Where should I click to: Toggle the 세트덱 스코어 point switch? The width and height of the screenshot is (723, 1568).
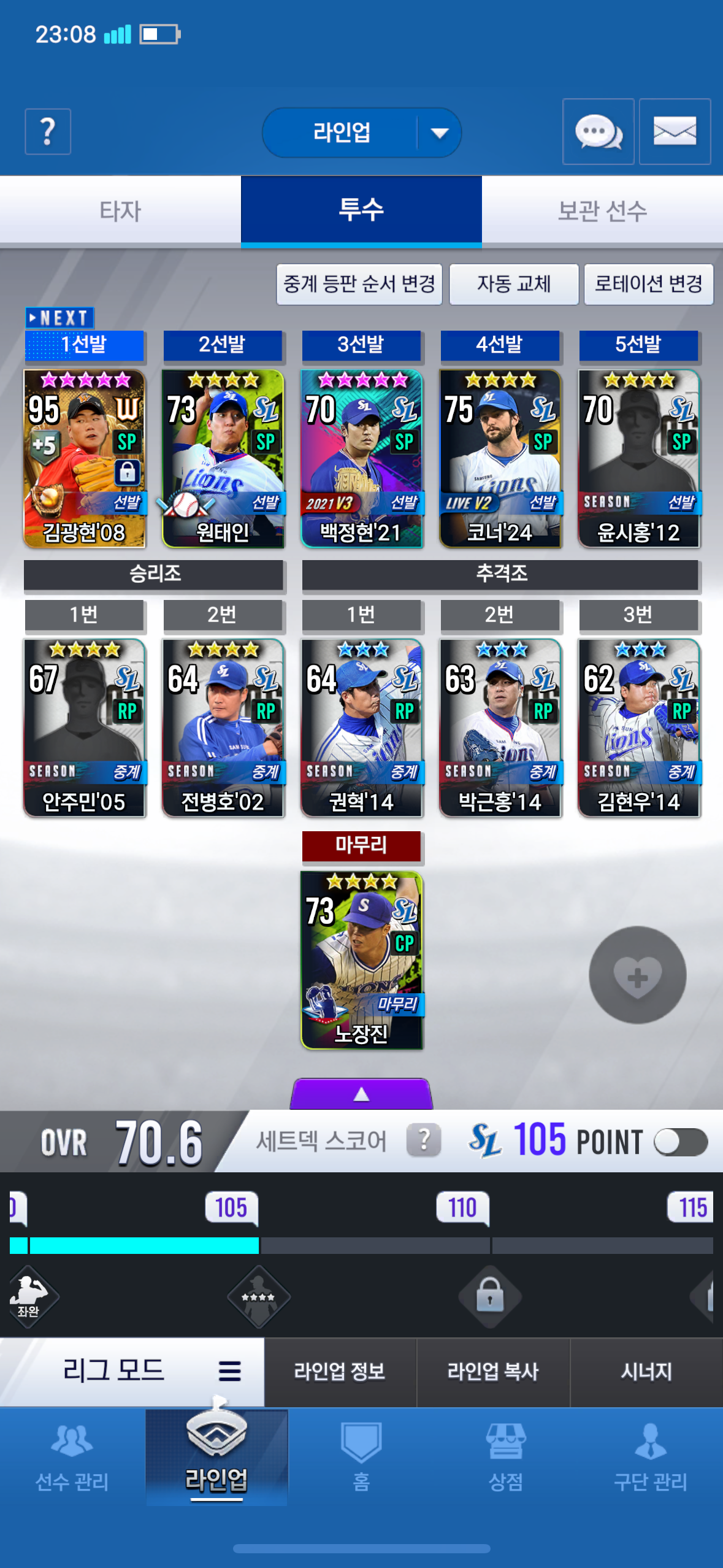point(680,1142)
